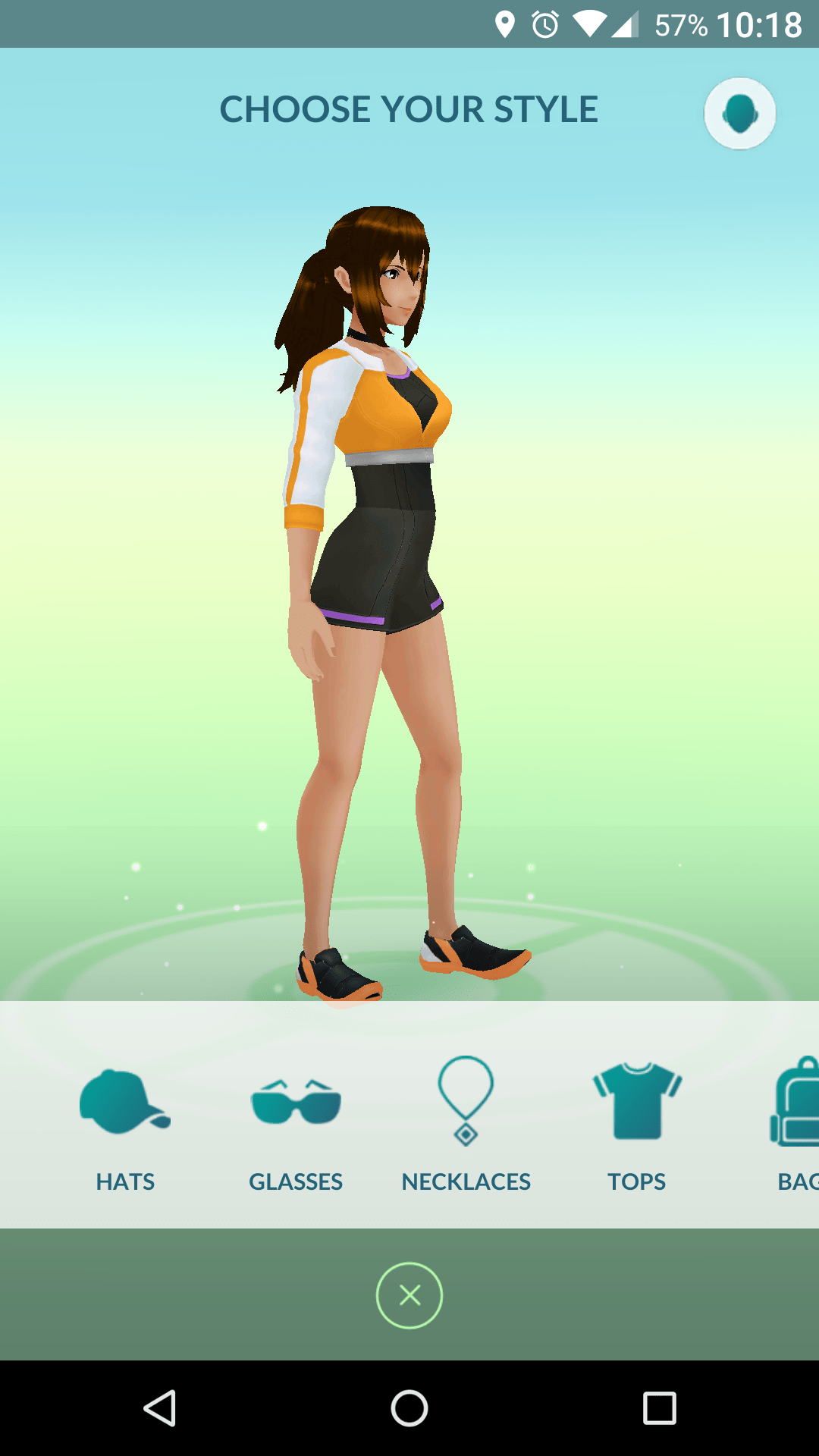819x1456 pixels.
Task: Close the style chooser with the X
Action: [x=409, y=1295]
